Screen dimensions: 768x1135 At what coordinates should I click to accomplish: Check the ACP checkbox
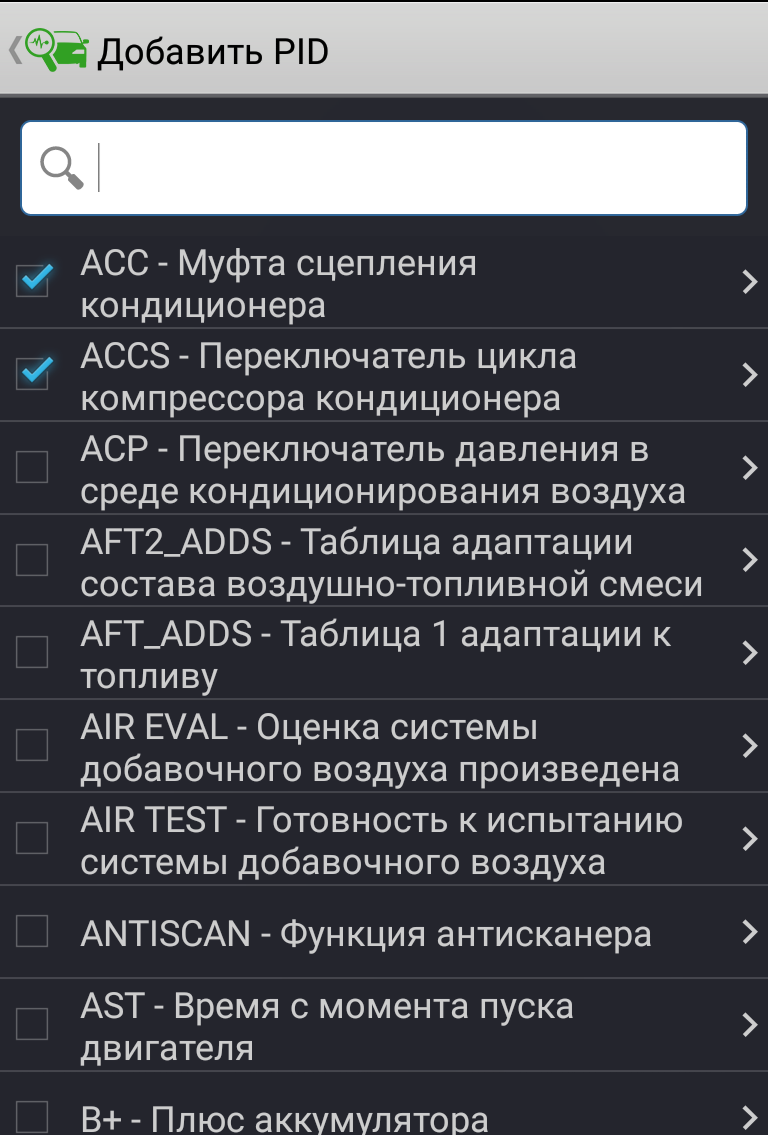pos(33,467)
